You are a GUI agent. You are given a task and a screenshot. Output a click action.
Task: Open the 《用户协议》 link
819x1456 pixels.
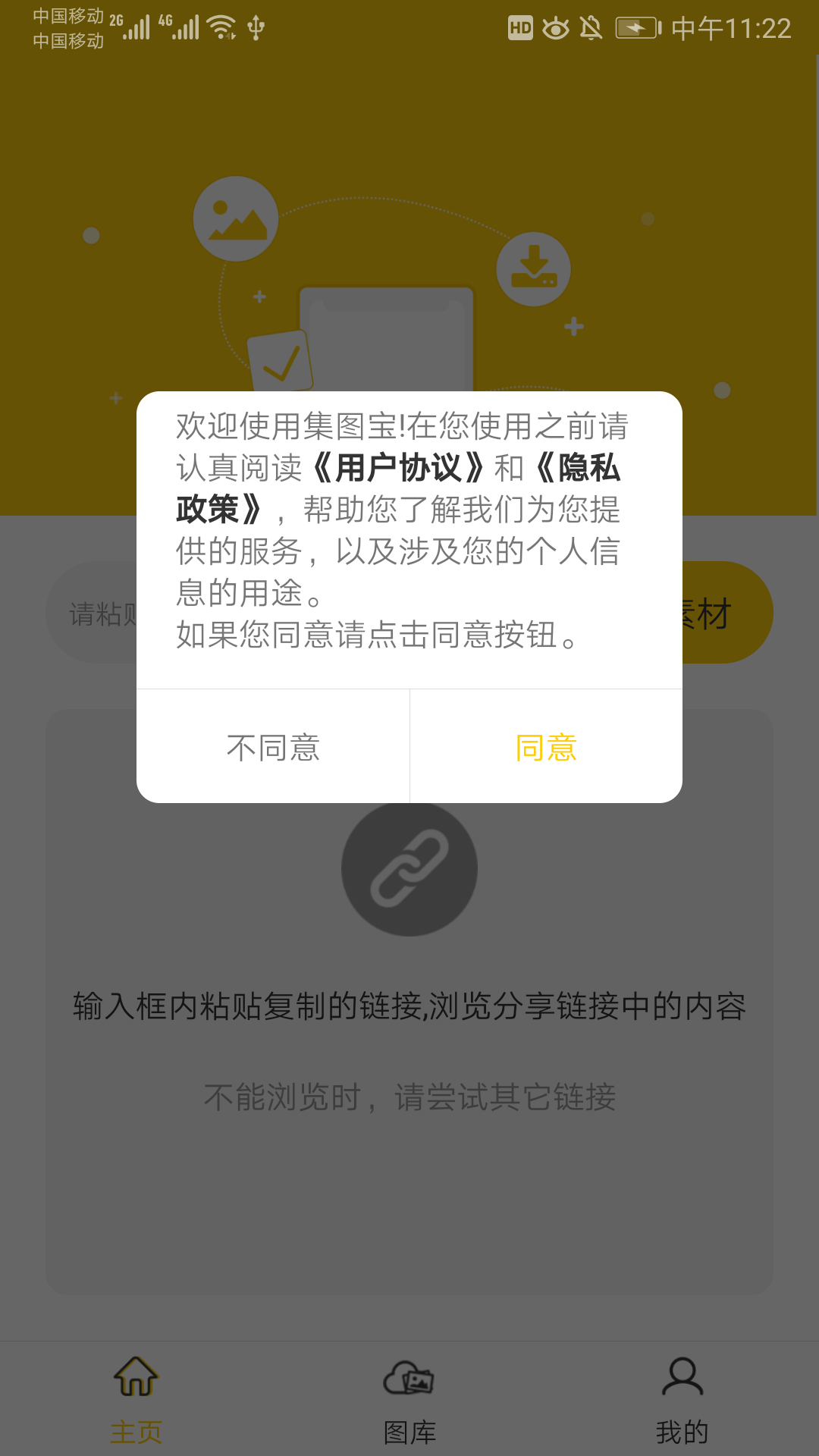(x=397, y=468)
